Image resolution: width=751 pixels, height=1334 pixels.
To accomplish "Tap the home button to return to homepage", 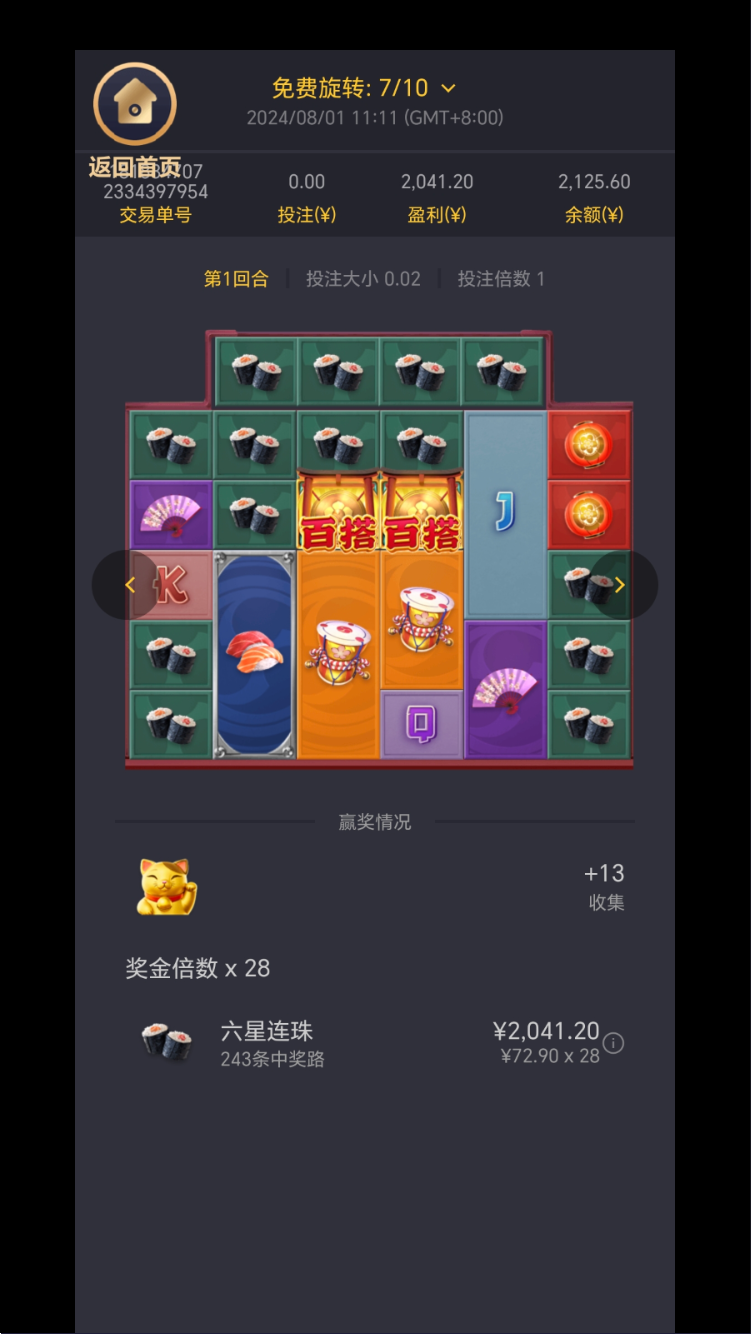I will tap(134, 104).
